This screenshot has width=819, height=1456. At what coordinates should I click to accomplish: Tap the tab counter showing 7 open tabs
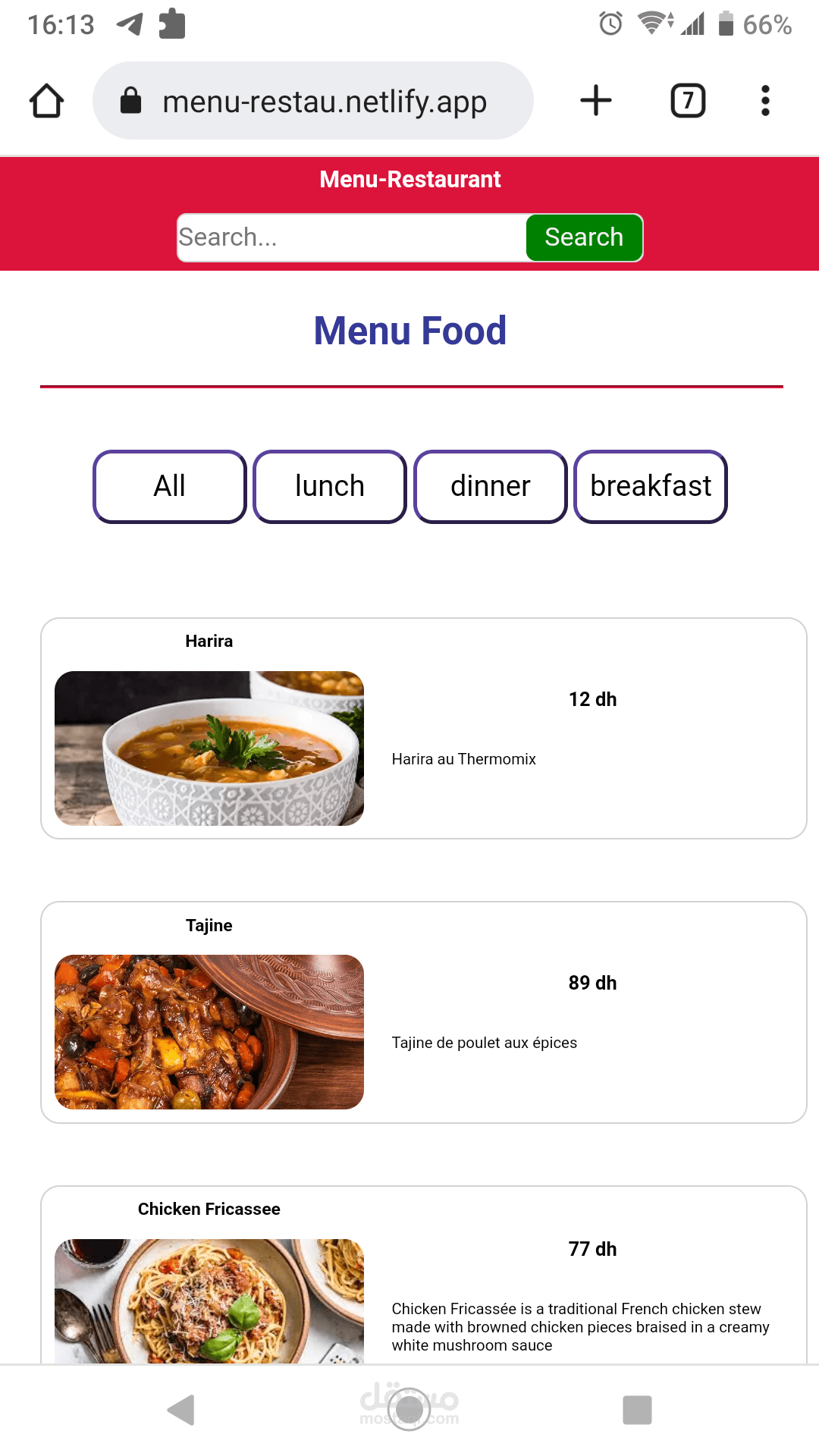click(x=687, y=99)
